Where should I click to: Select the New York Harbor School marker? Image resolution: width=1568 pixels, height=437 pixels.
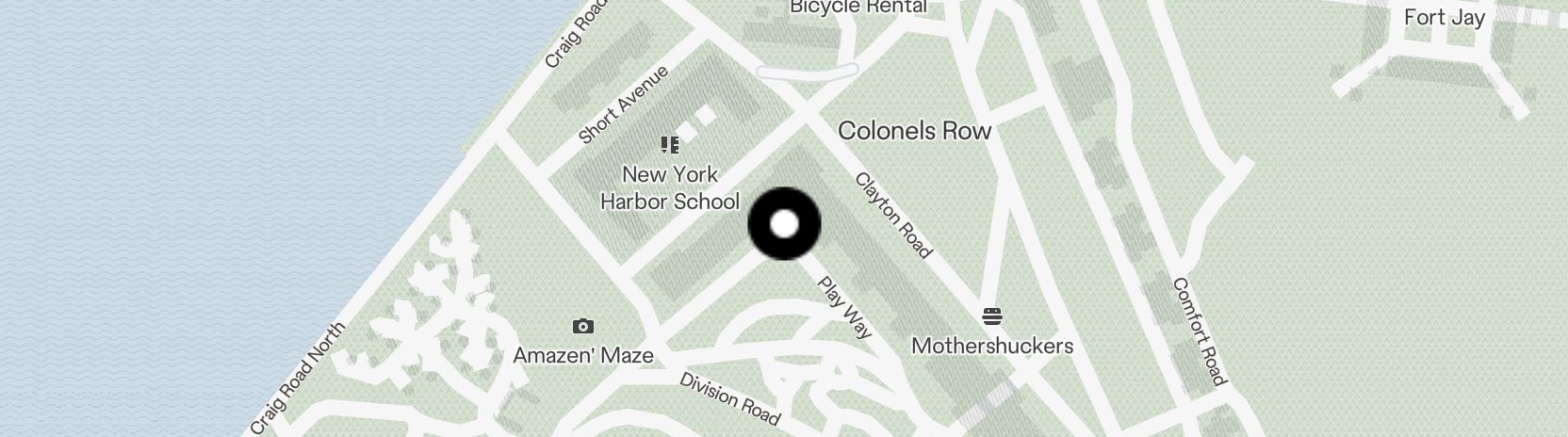click(670, 145)
